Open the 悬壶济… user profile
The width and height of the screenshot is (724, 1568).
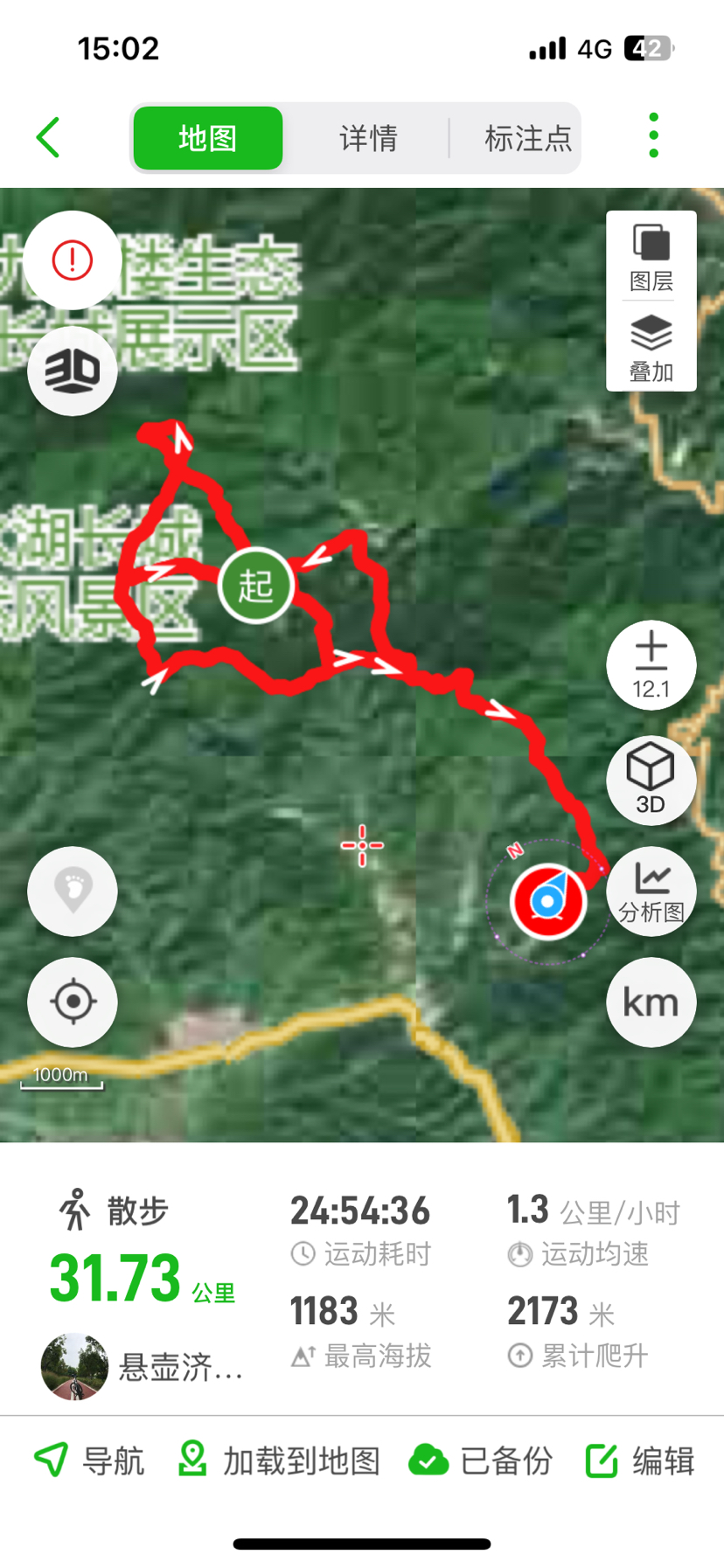(140, 1366)
